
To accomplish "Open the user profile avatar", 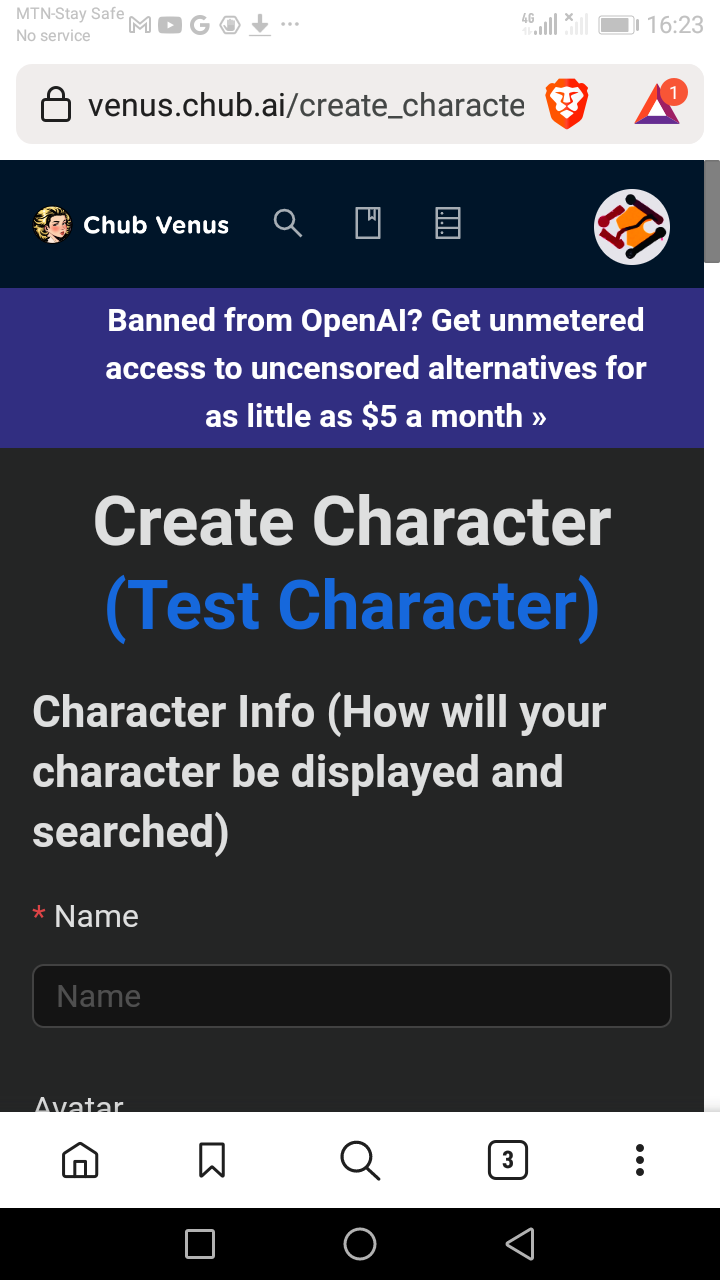I will [x=632, y=227].
